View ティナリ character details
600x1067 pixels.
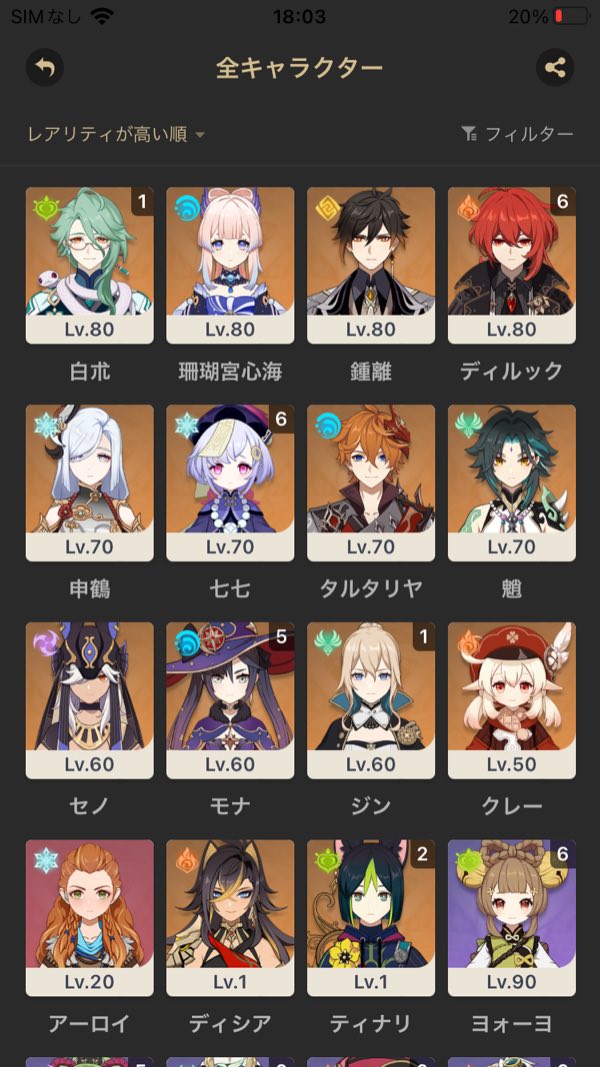[x=371, y=917]
